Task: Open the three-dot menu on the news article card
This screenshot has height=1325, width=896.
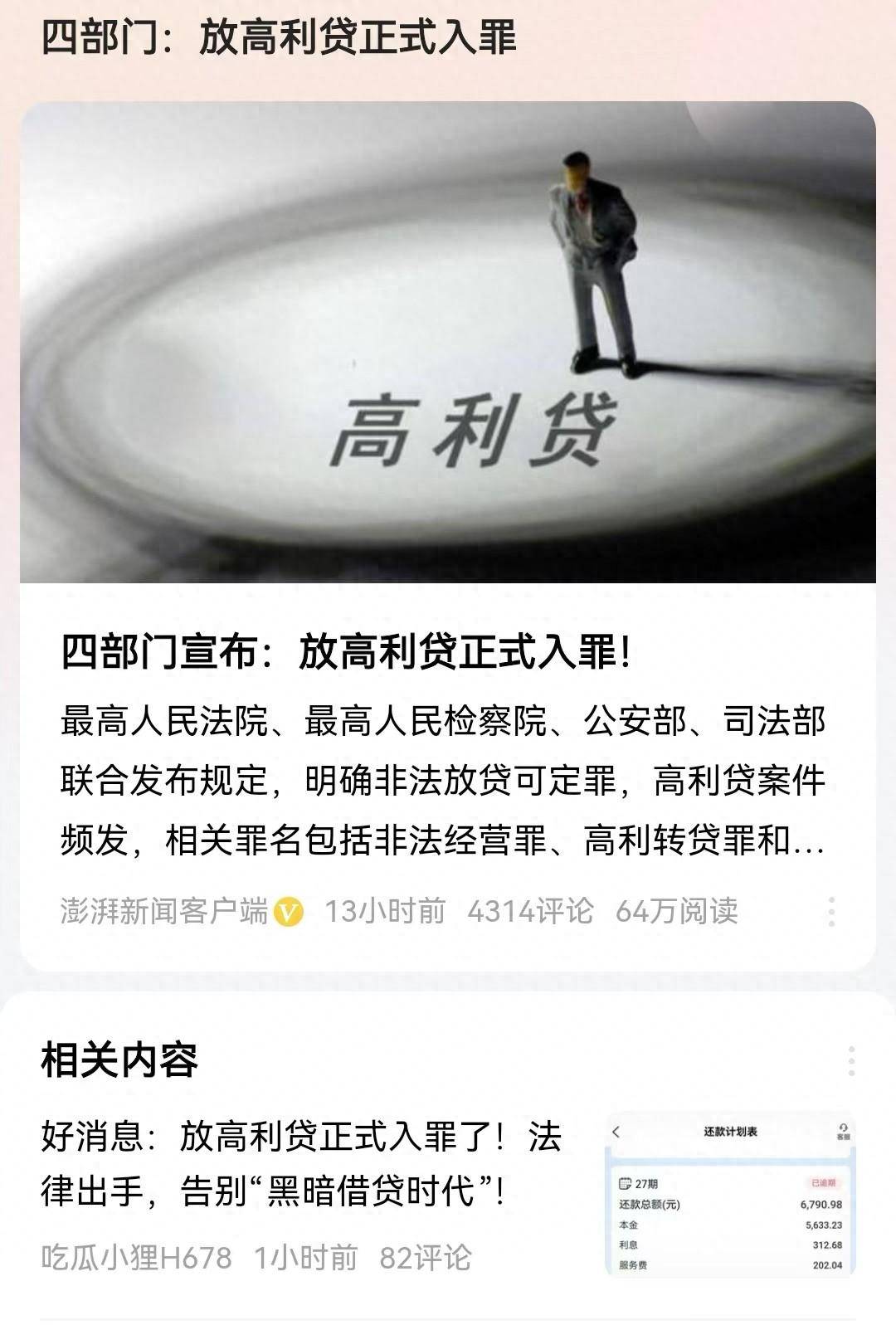Action: click(832, 910)
